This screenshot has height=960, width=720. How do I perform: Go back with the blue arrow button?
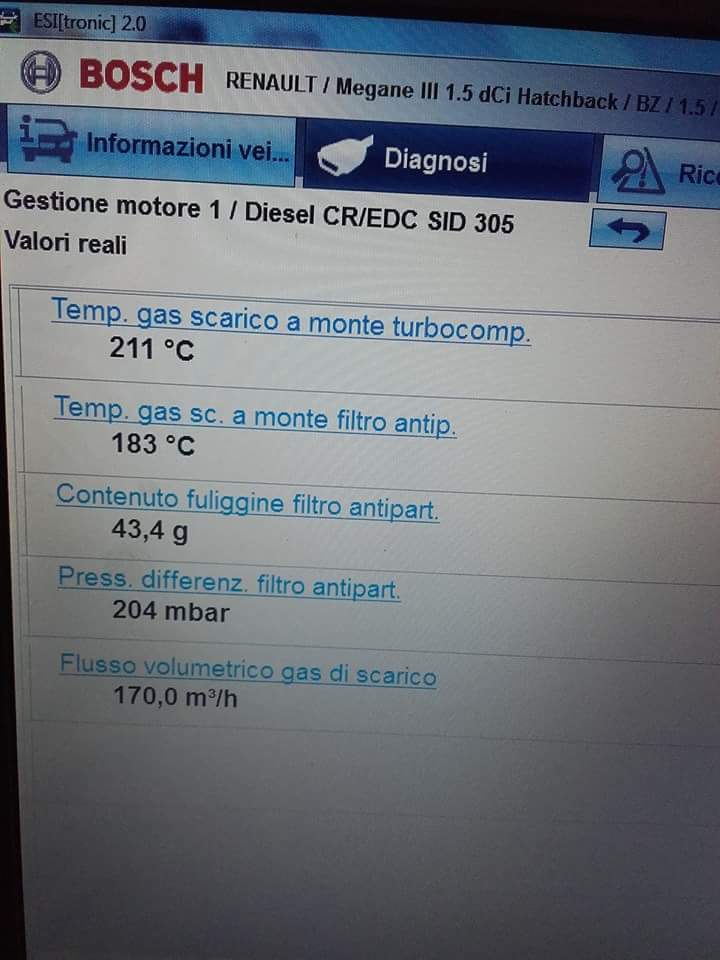click(628, 230)
